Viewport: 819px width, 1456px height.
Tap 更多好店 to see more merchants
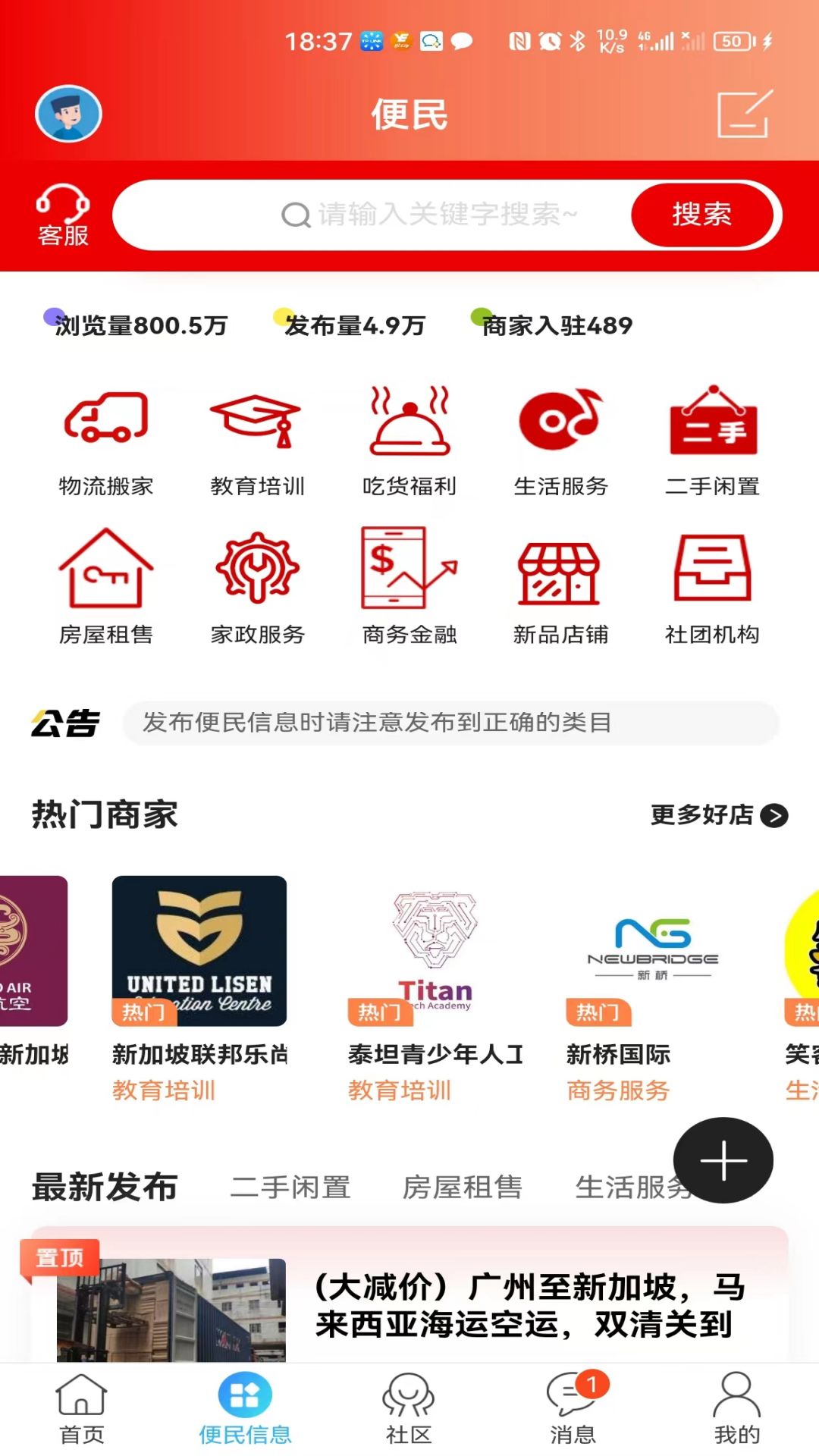tap(719, 815)
